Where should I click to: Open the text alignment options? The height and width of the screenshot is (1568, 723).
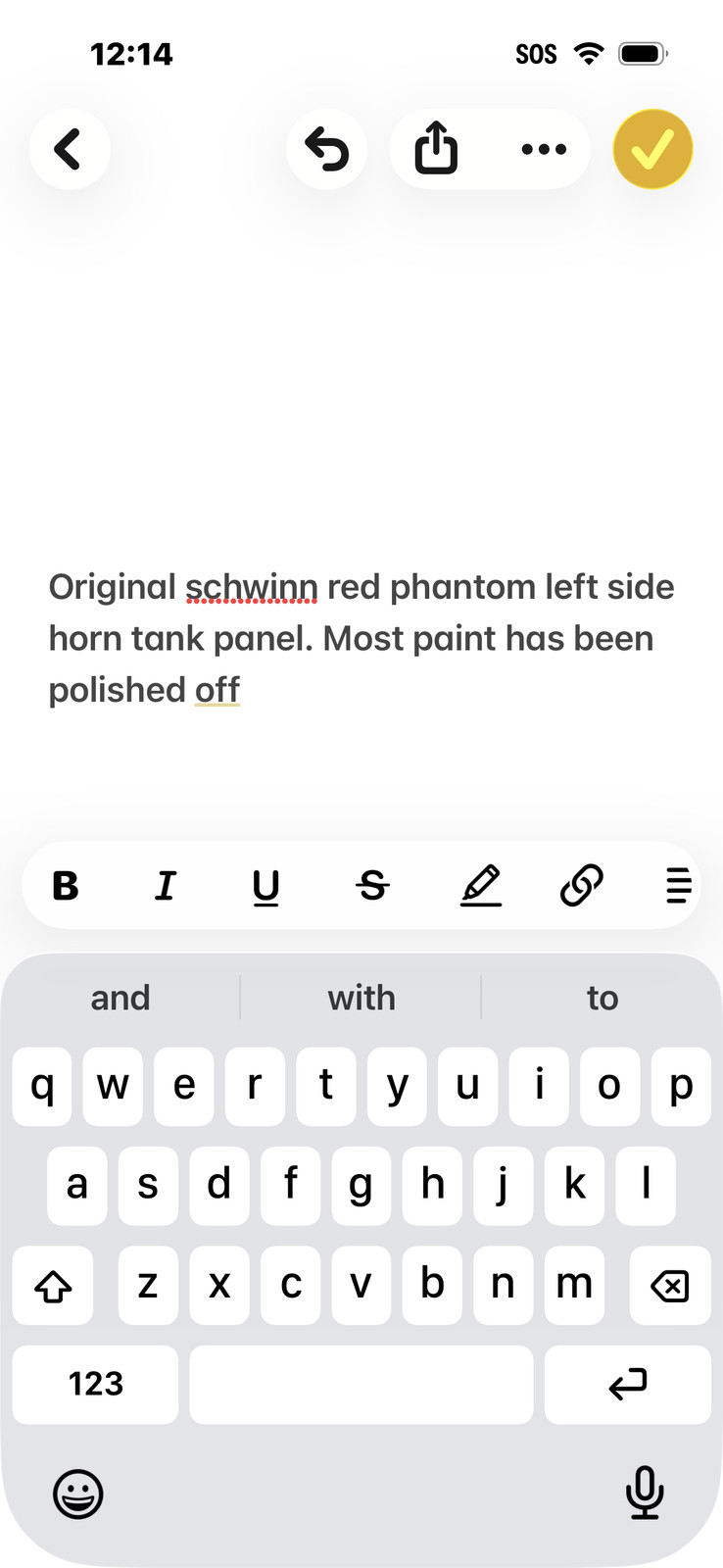[x=678, y=886]
